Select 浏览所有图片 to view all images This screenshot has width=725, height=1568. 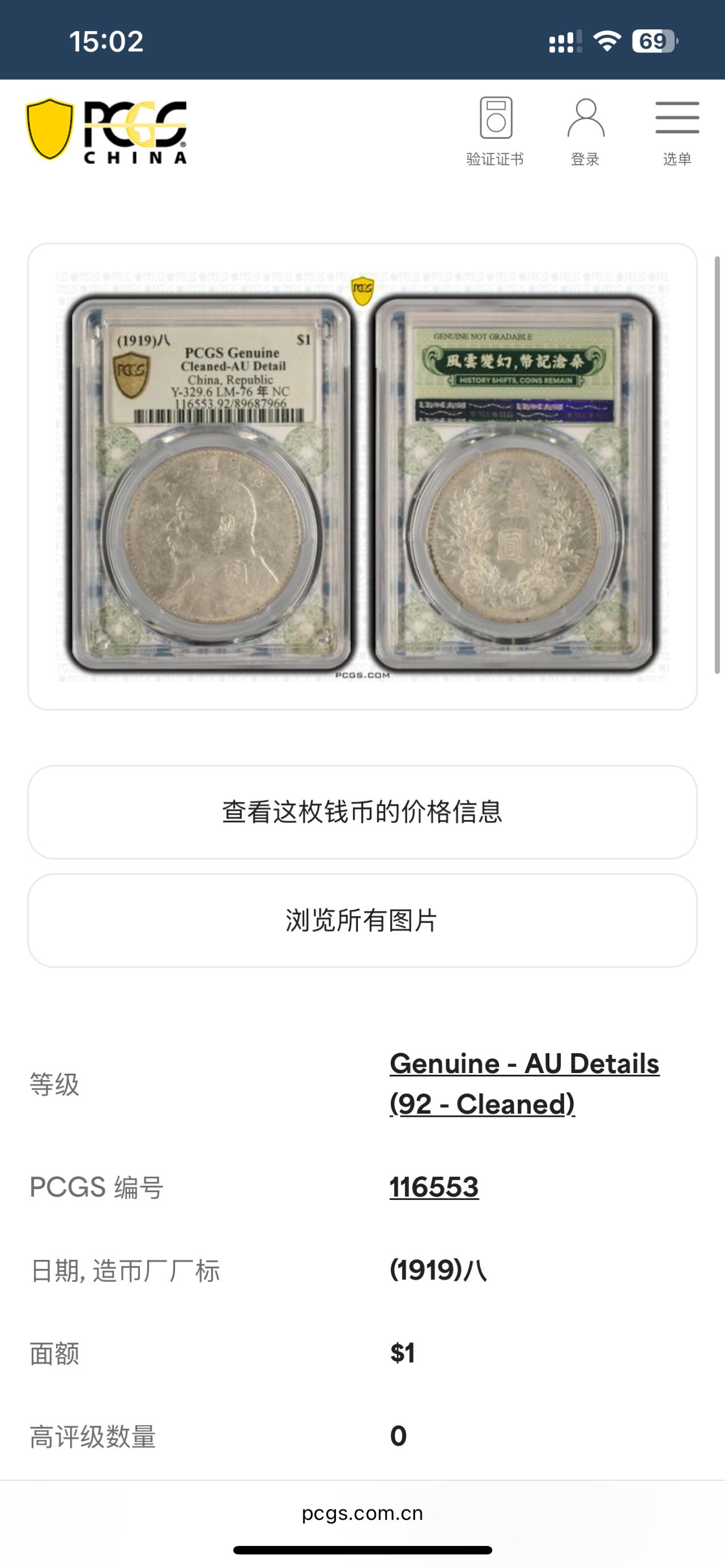click(362, 920)
